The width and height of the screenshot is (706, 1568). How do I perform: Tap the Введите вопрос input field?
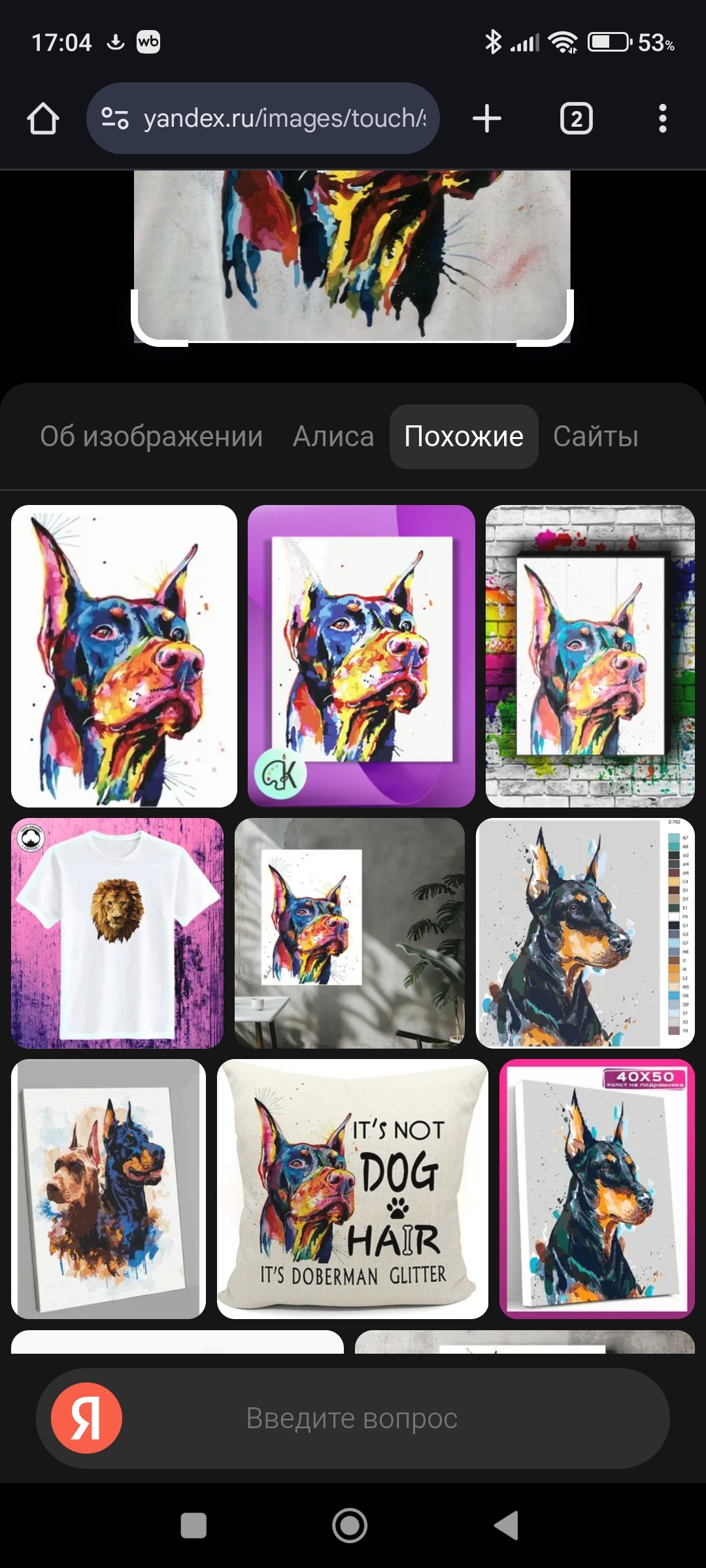353,1418
